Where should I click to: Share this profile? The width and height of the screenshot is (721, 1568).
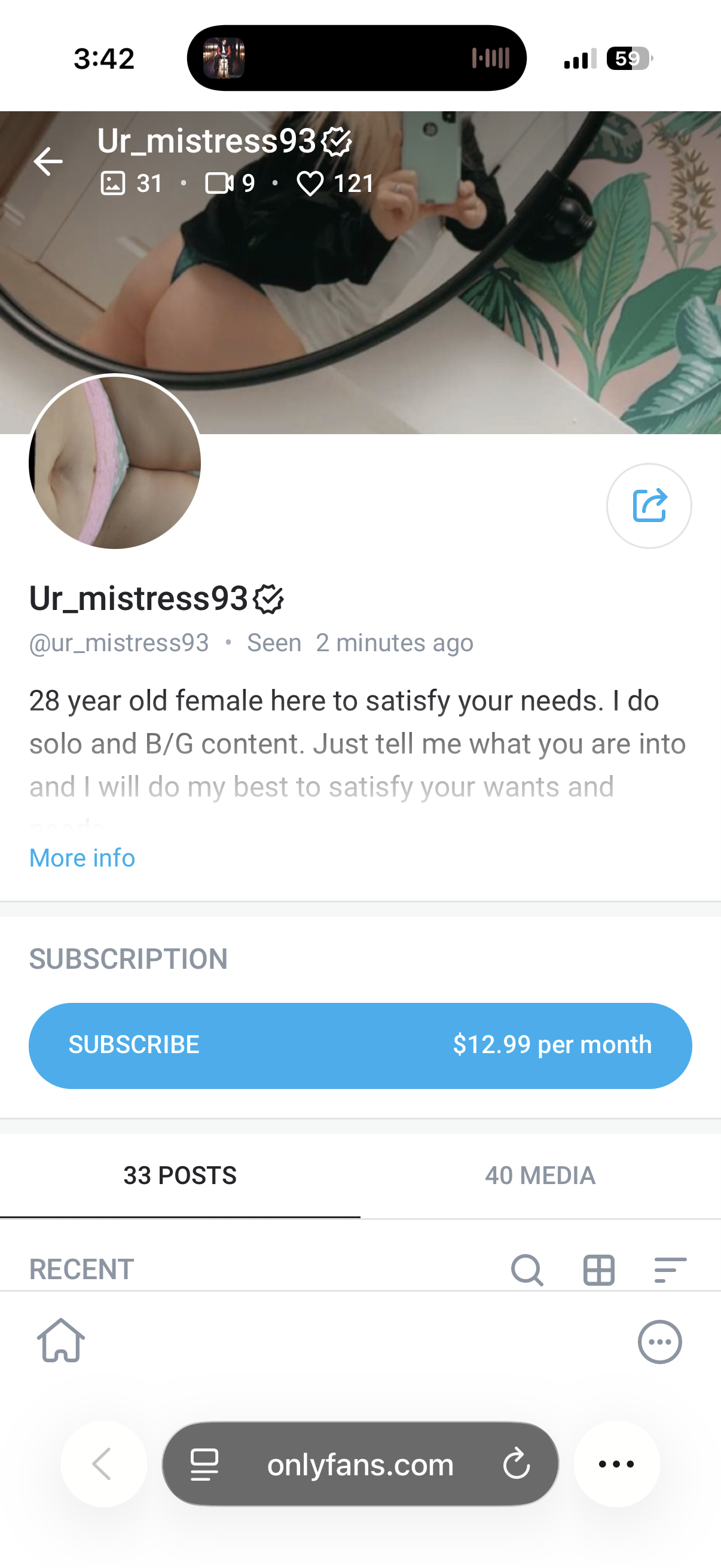tap(649, 505)
